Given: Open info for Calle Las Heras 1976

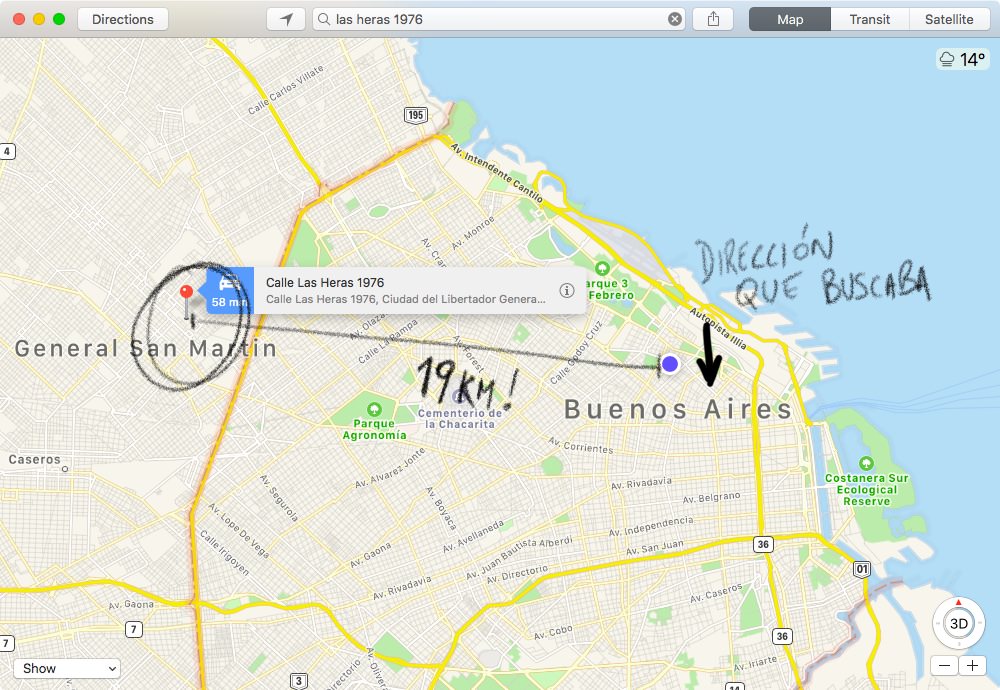Looking at the screenshot, I should point(567,291).
